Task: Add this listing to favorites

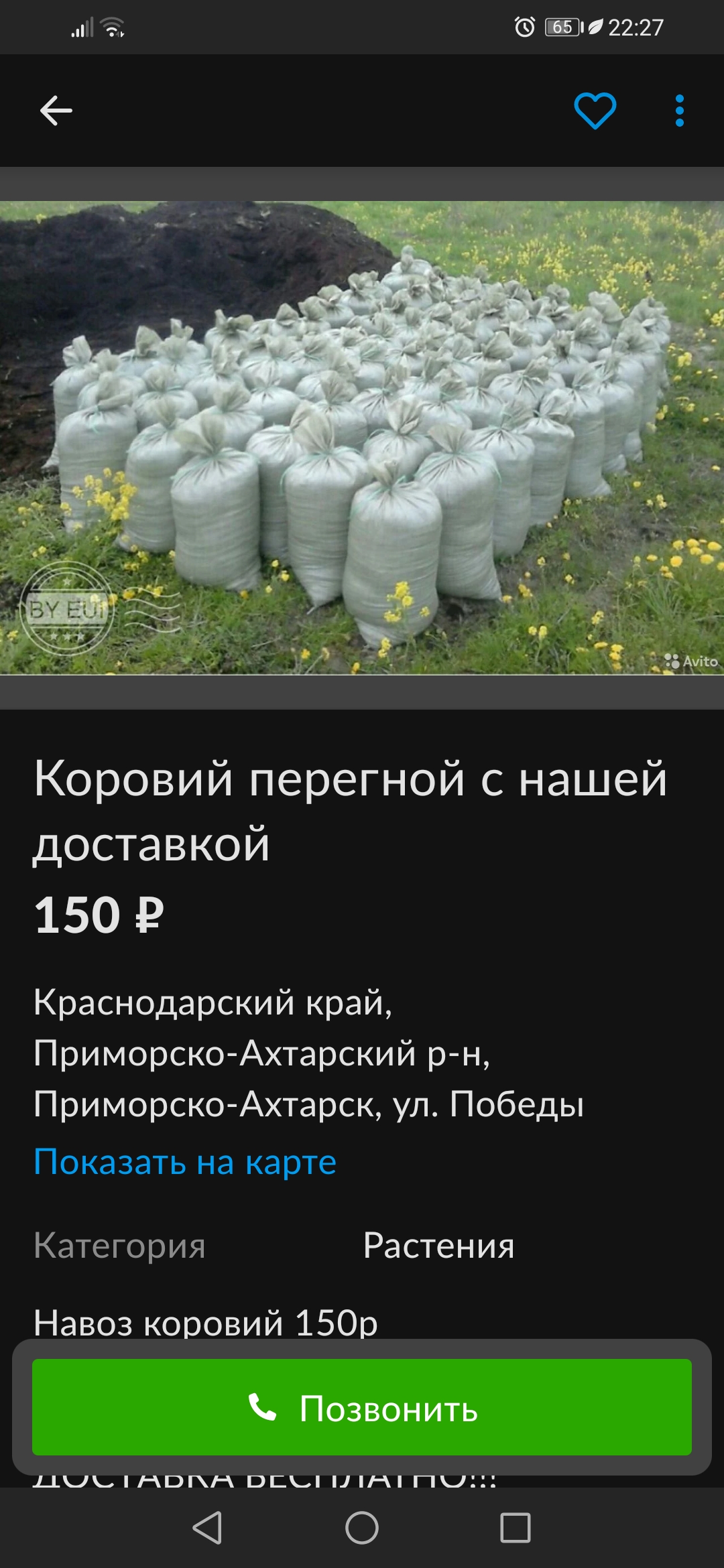Action: point(595,111)
